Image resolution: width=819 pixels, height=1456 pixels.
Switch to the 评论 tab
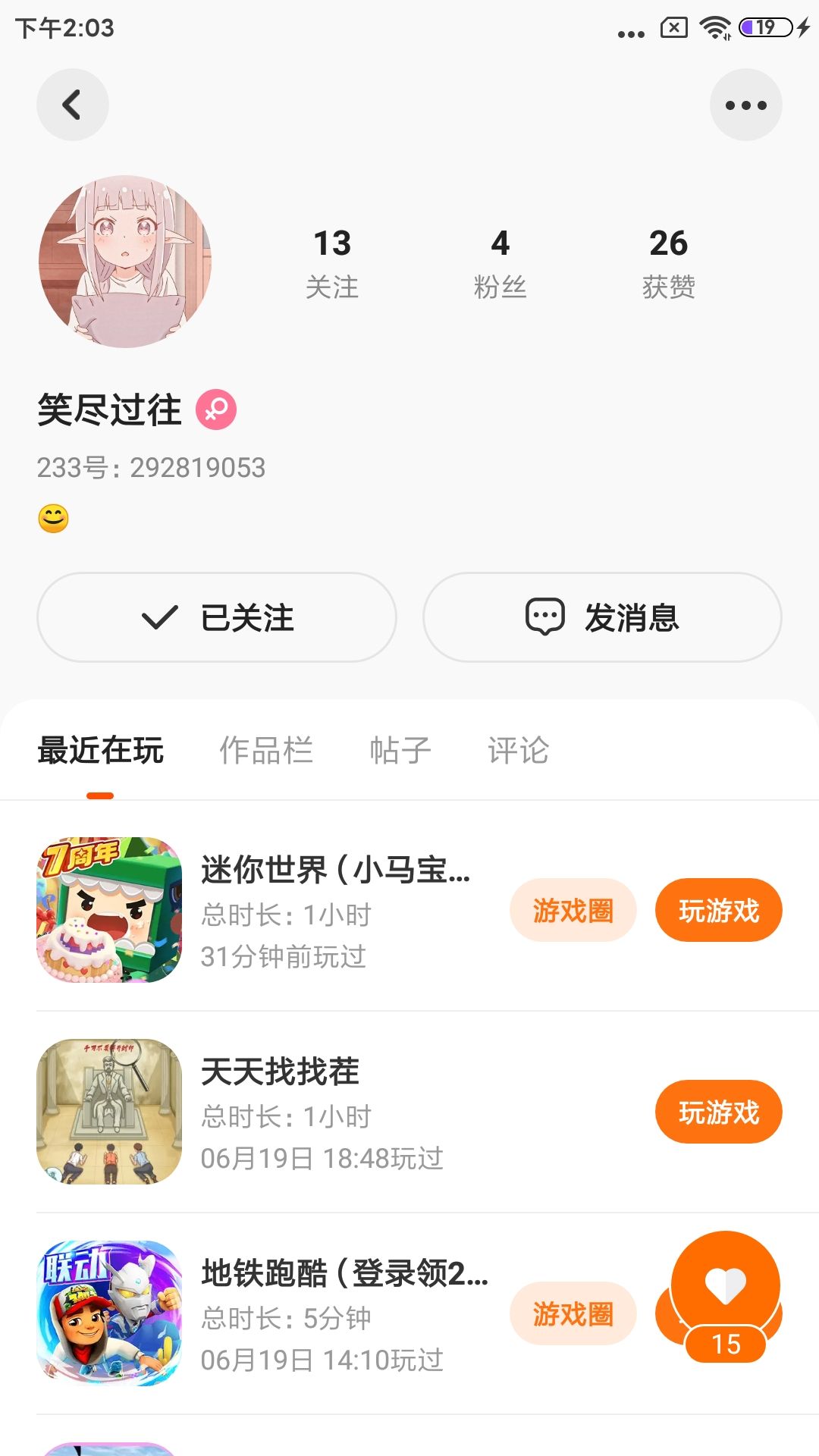point(518,750)
